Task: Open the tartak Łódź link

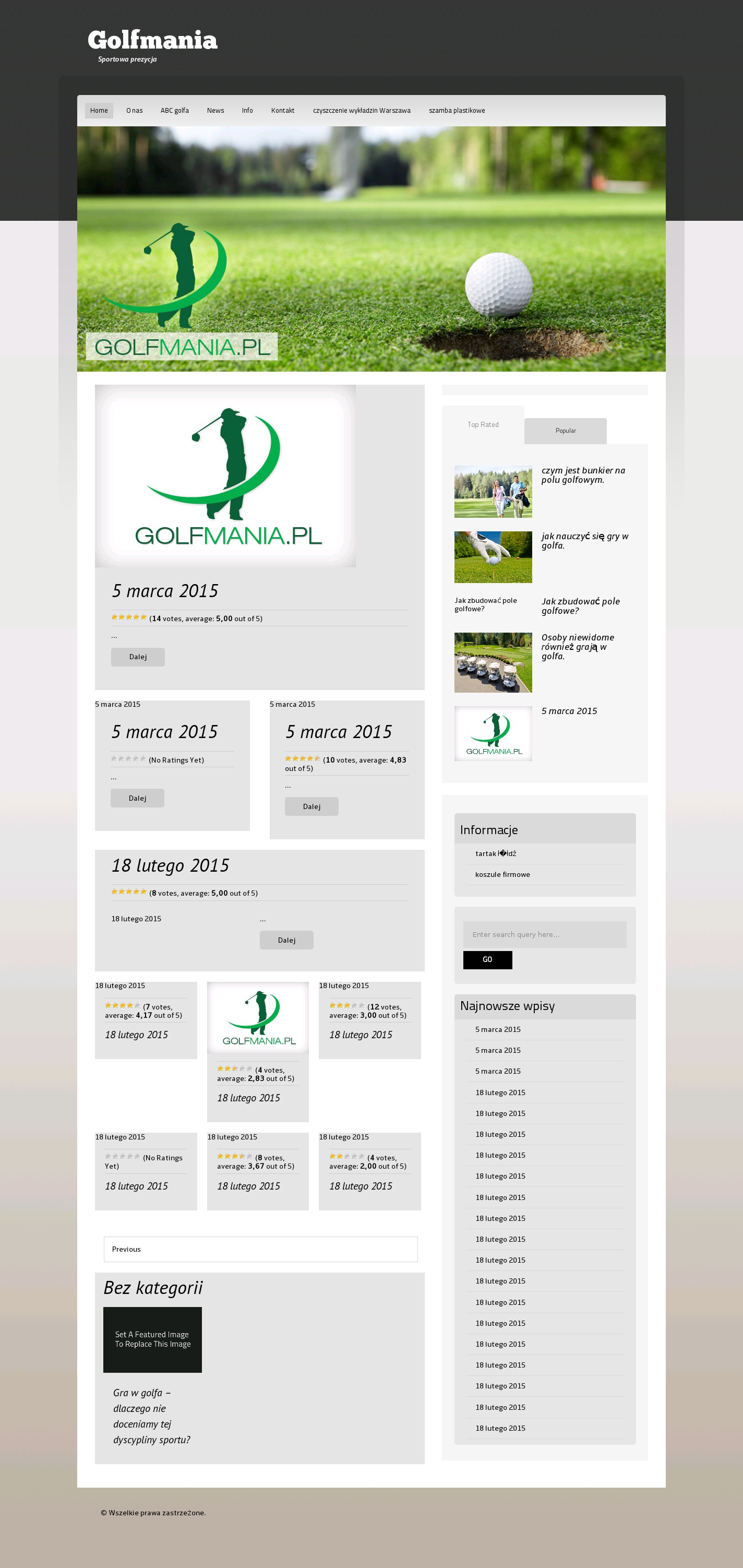Action: (x=495, y=853)
